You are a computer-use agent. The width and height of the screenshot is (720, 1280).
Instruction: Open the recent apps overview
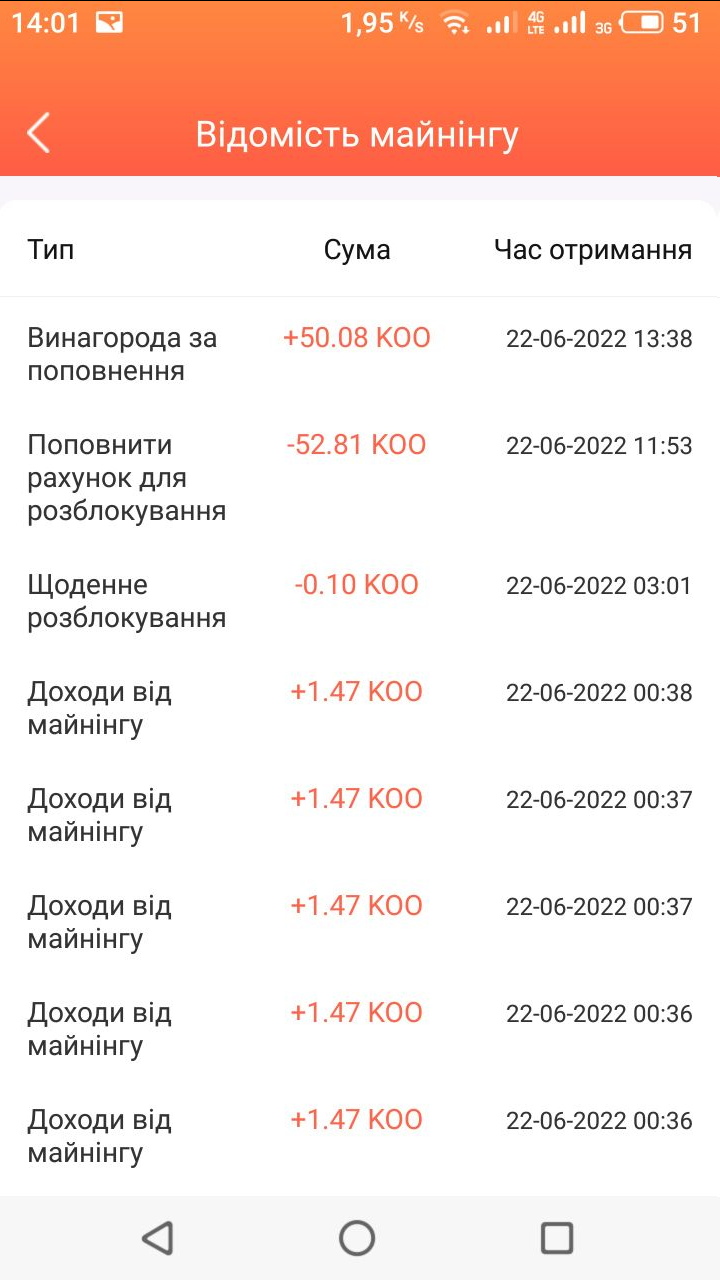coord(556,1238)
